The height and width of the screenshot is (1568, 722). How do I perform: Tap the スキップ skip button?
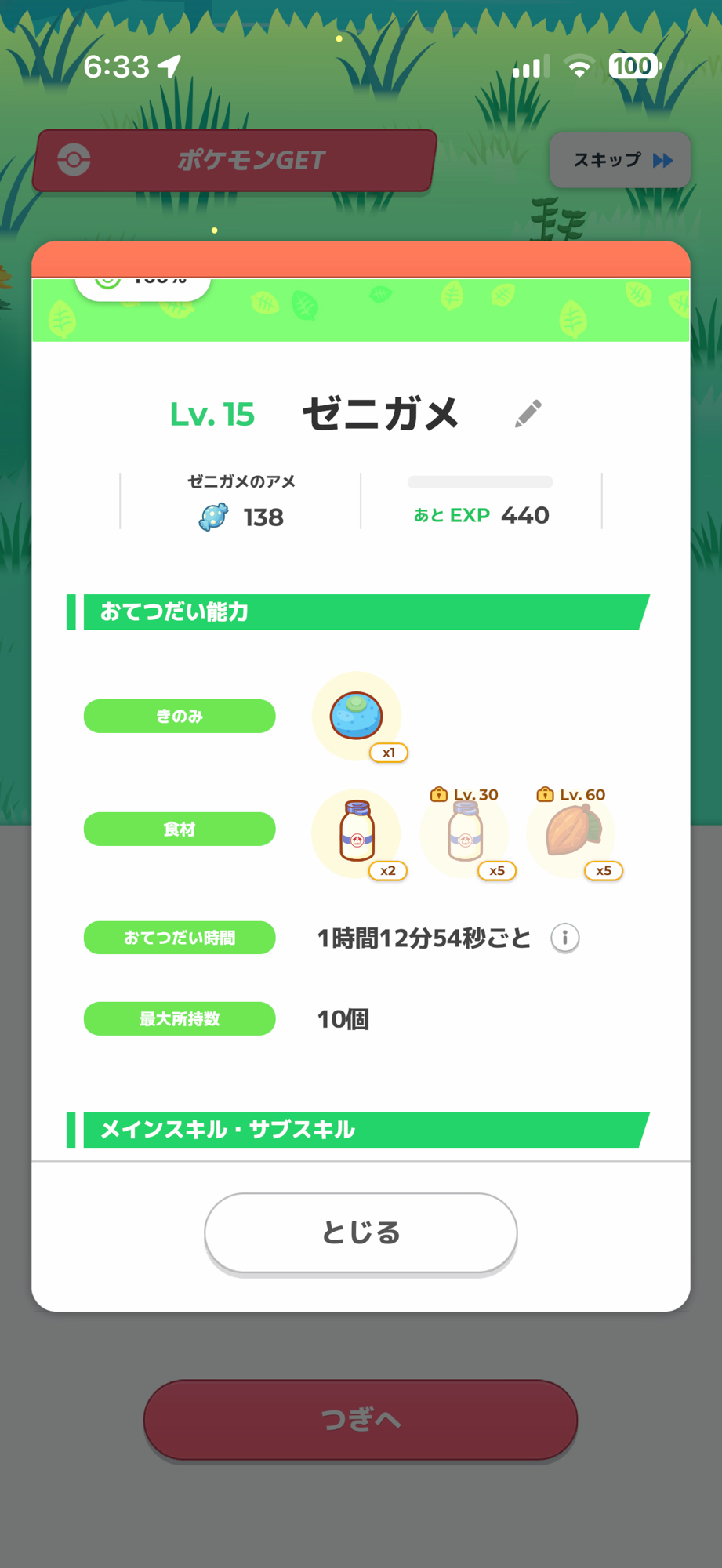(x=620, y=160)
